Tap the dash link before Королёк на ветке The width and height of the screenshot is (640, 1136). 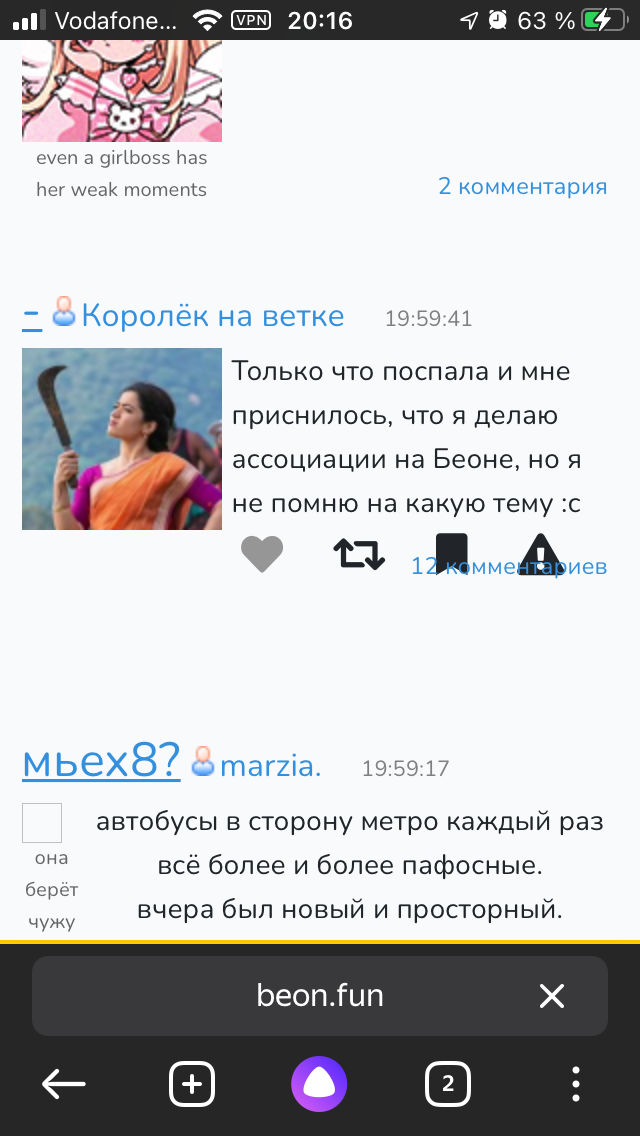pyautogui.click(x=32, y=318)
